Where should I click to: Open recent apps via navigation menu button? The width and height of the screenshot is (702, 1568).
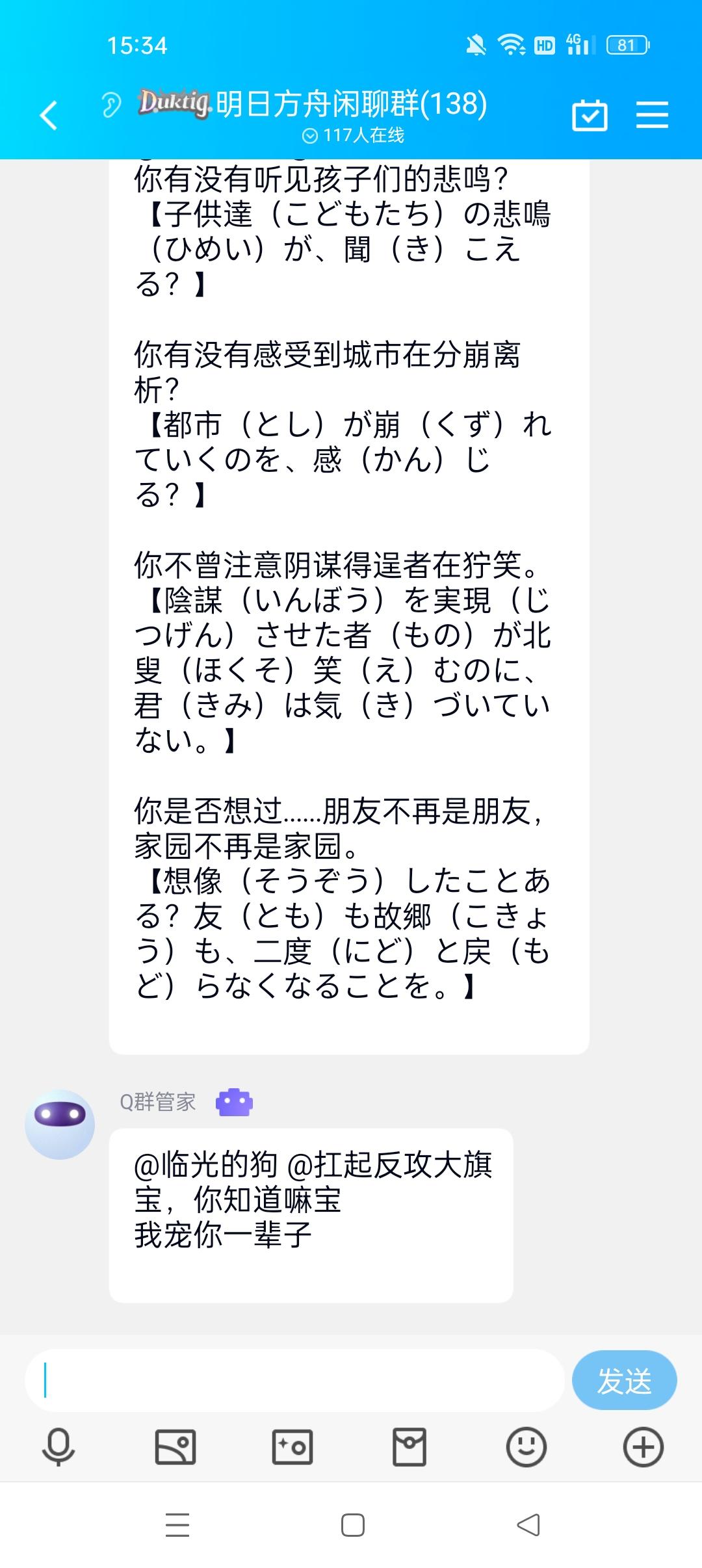click(177, 1524)
